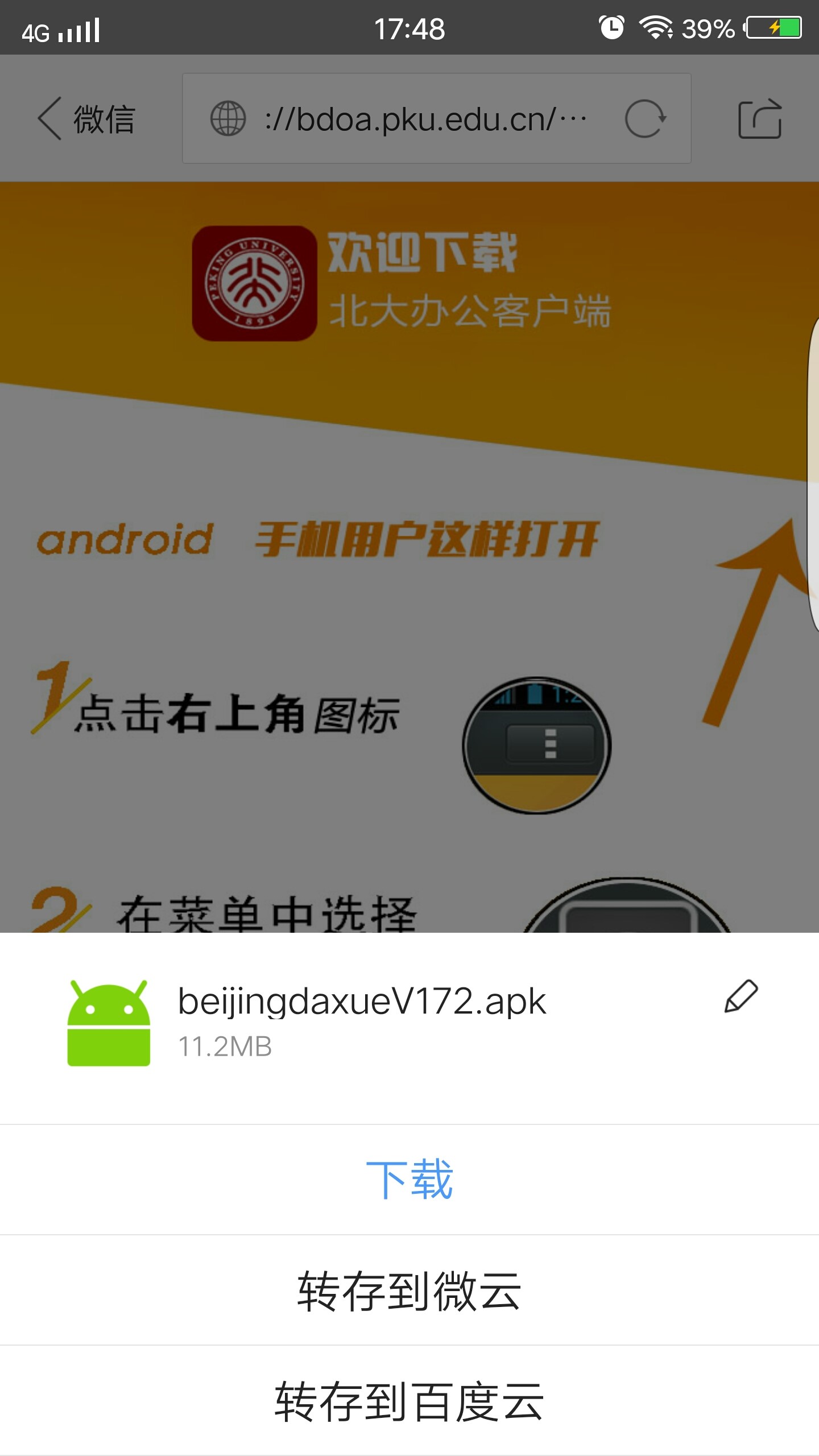Go back to 微信
Screen dimensions: 819x1456
[x=86, y=119]
